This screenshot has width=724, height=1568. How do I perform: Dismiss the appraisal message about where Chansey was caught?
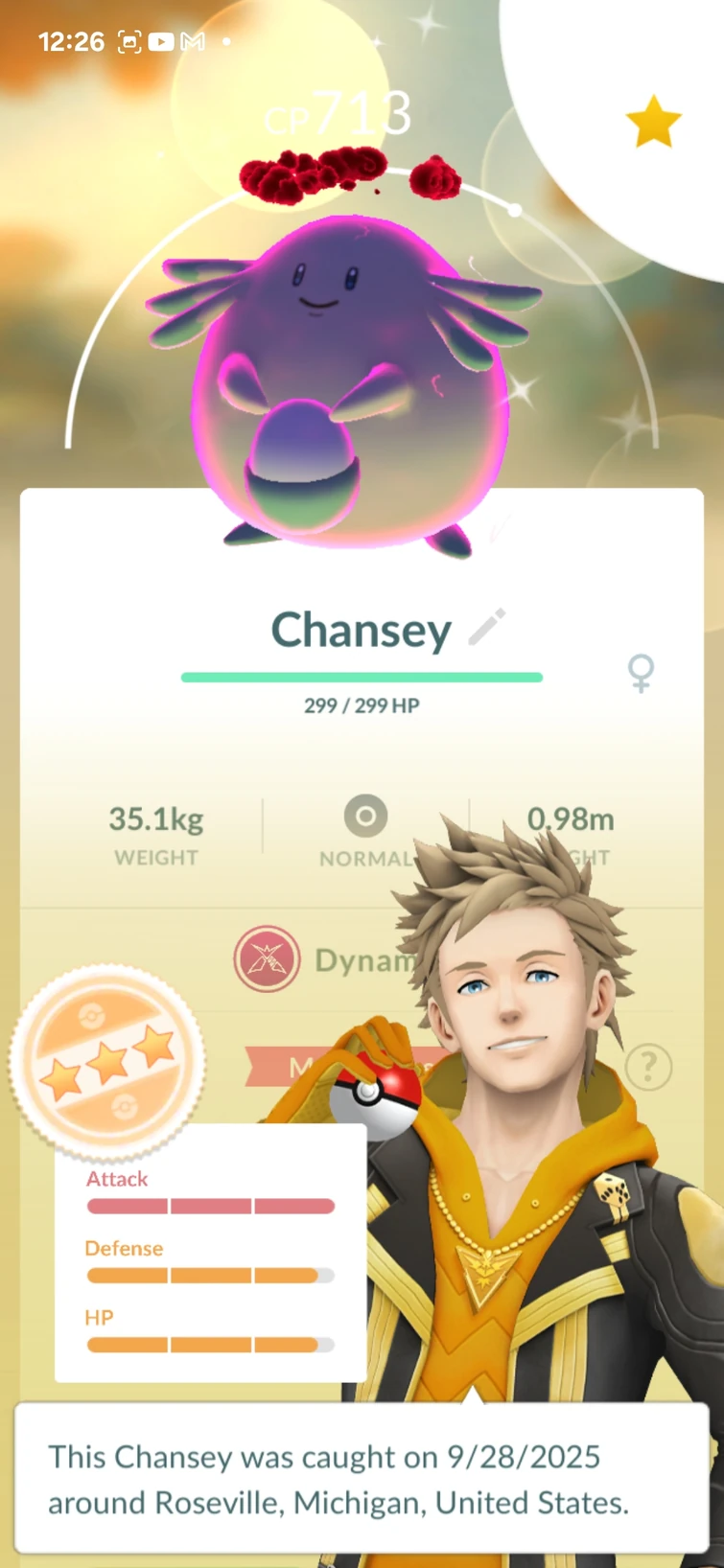coord(362,1479)
